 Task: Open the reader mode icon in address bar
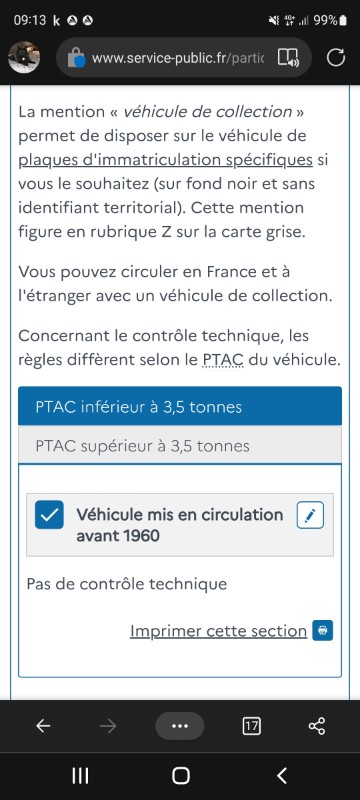pos(288,58)
